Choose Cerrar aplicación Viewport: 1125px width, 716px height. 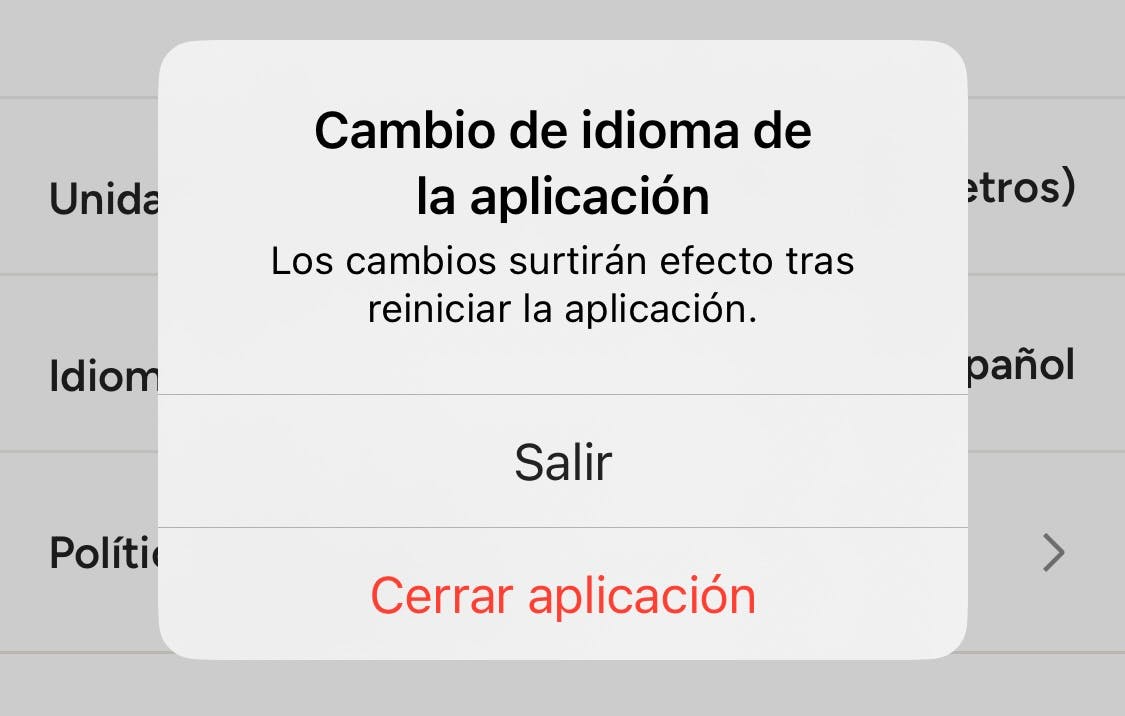click(562, 595)
